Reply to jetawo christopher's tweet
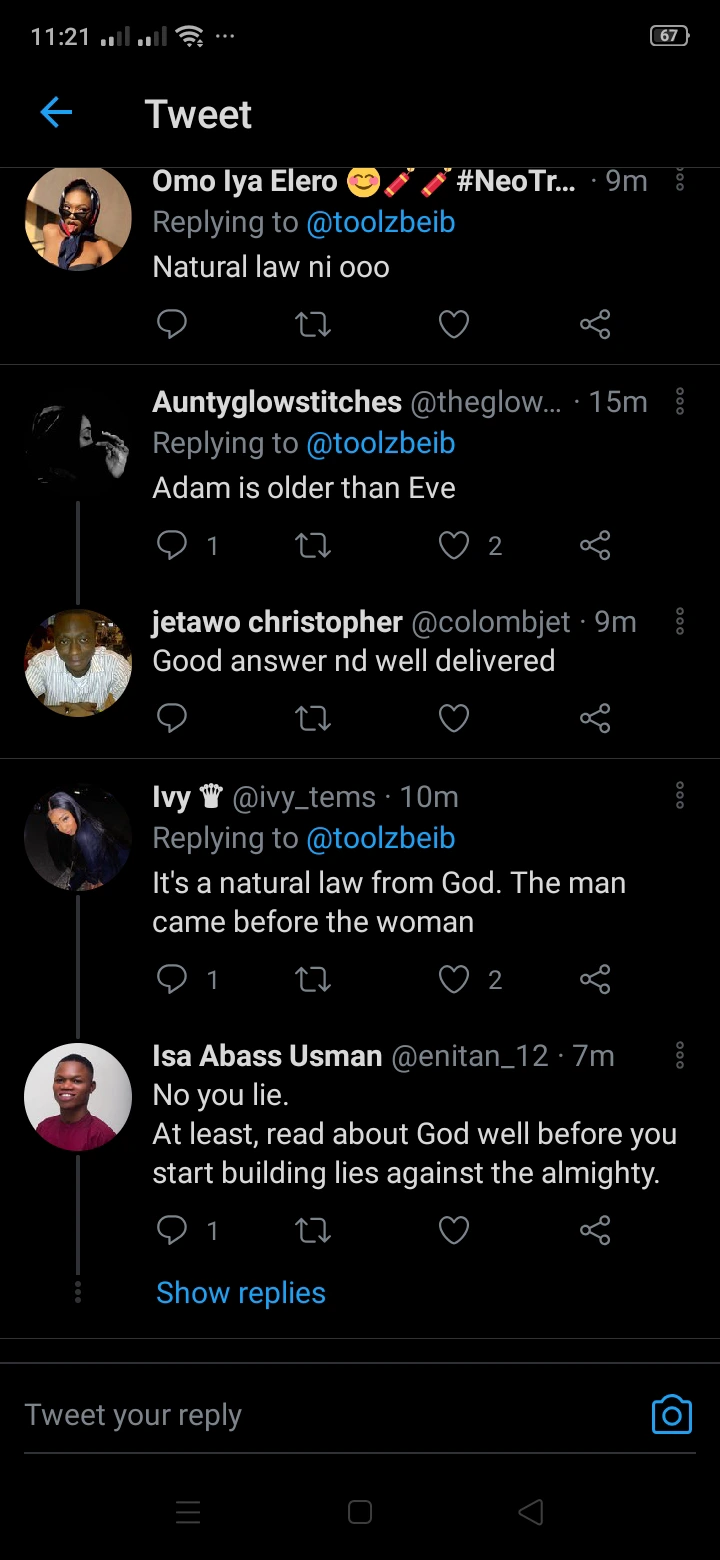 pos(172,718)
